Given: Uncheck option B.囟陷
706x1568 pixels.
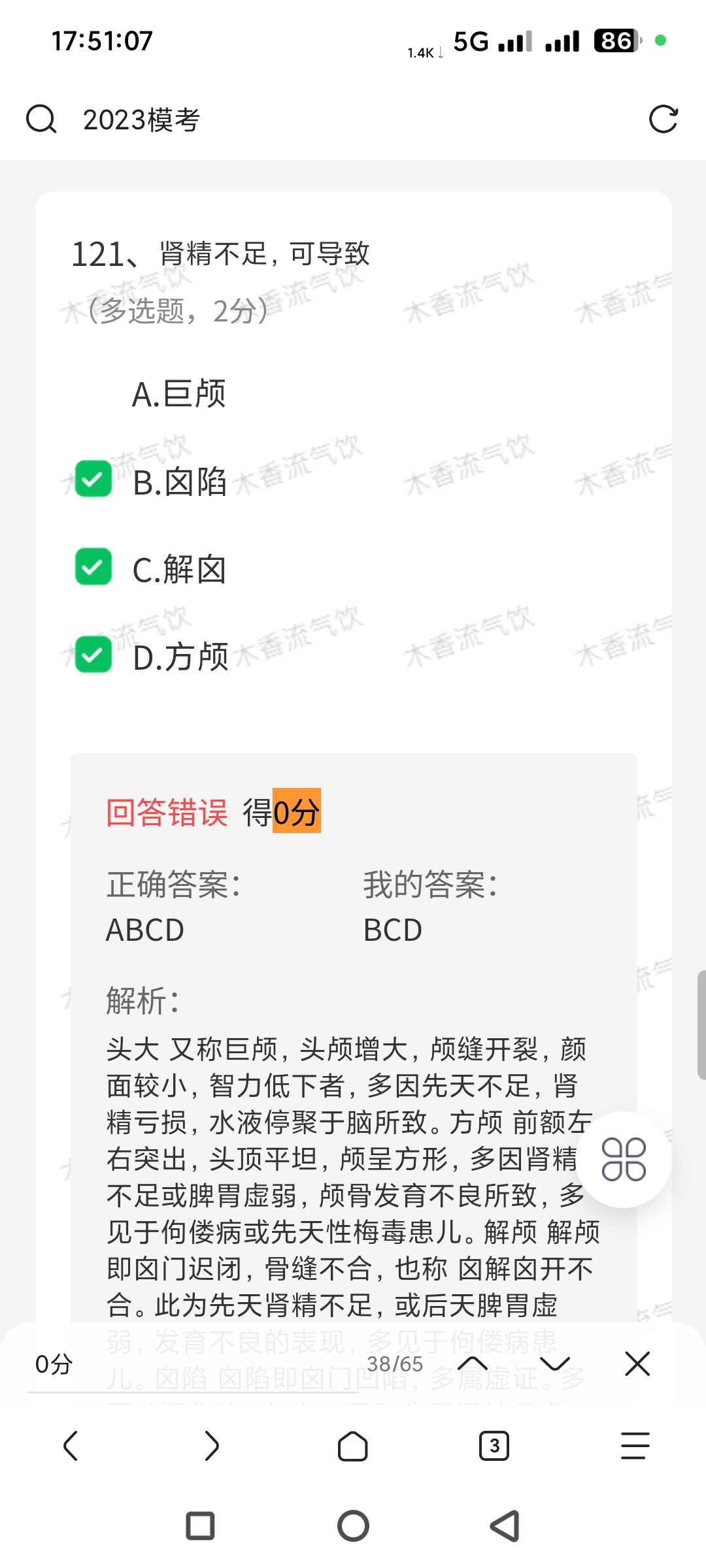Looking at the screenshot, I should click(x=93, y=479).
